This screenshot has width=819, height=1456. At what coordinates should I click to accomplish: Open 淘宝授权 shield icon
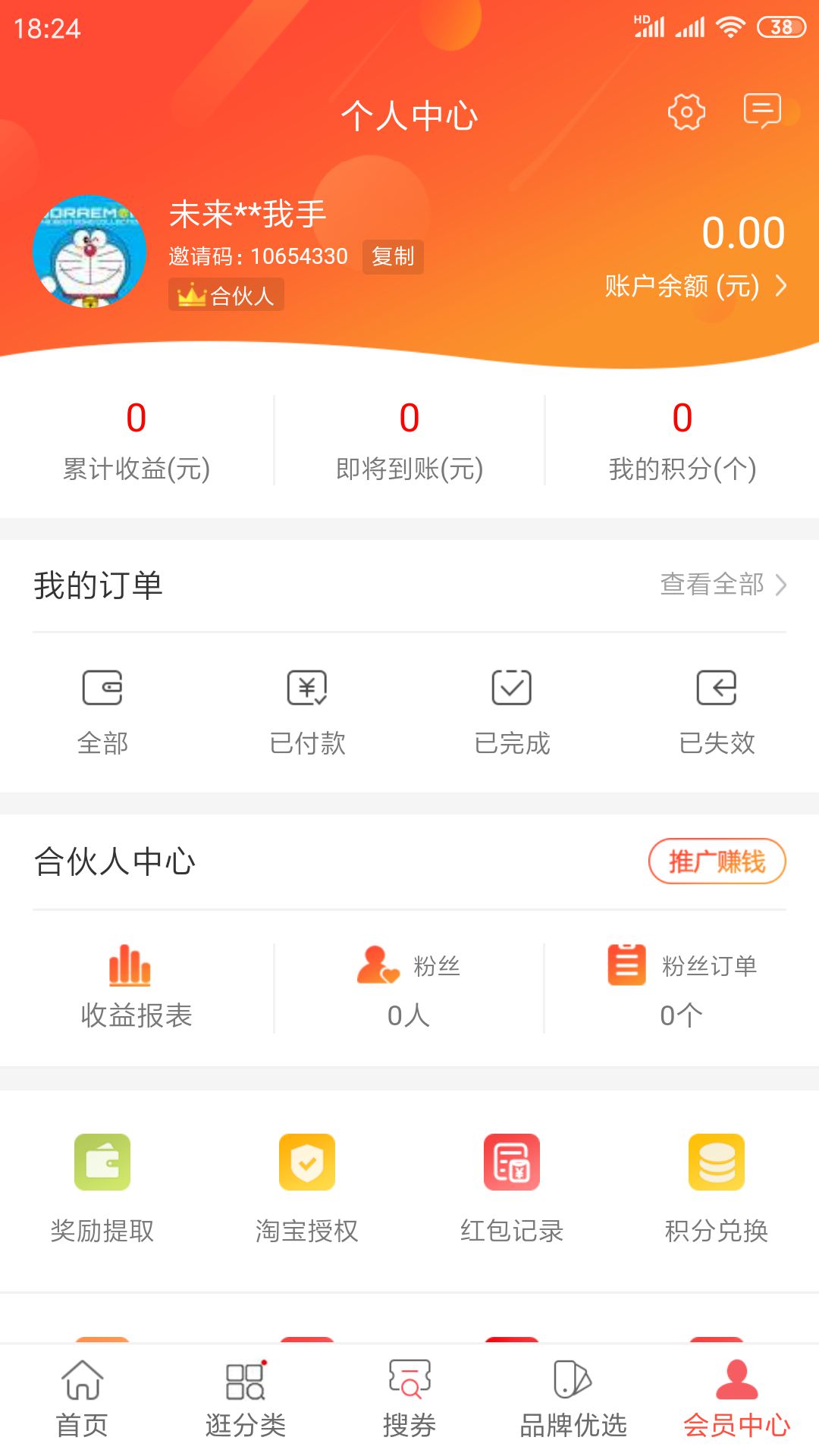click(x=307, y=1162)
